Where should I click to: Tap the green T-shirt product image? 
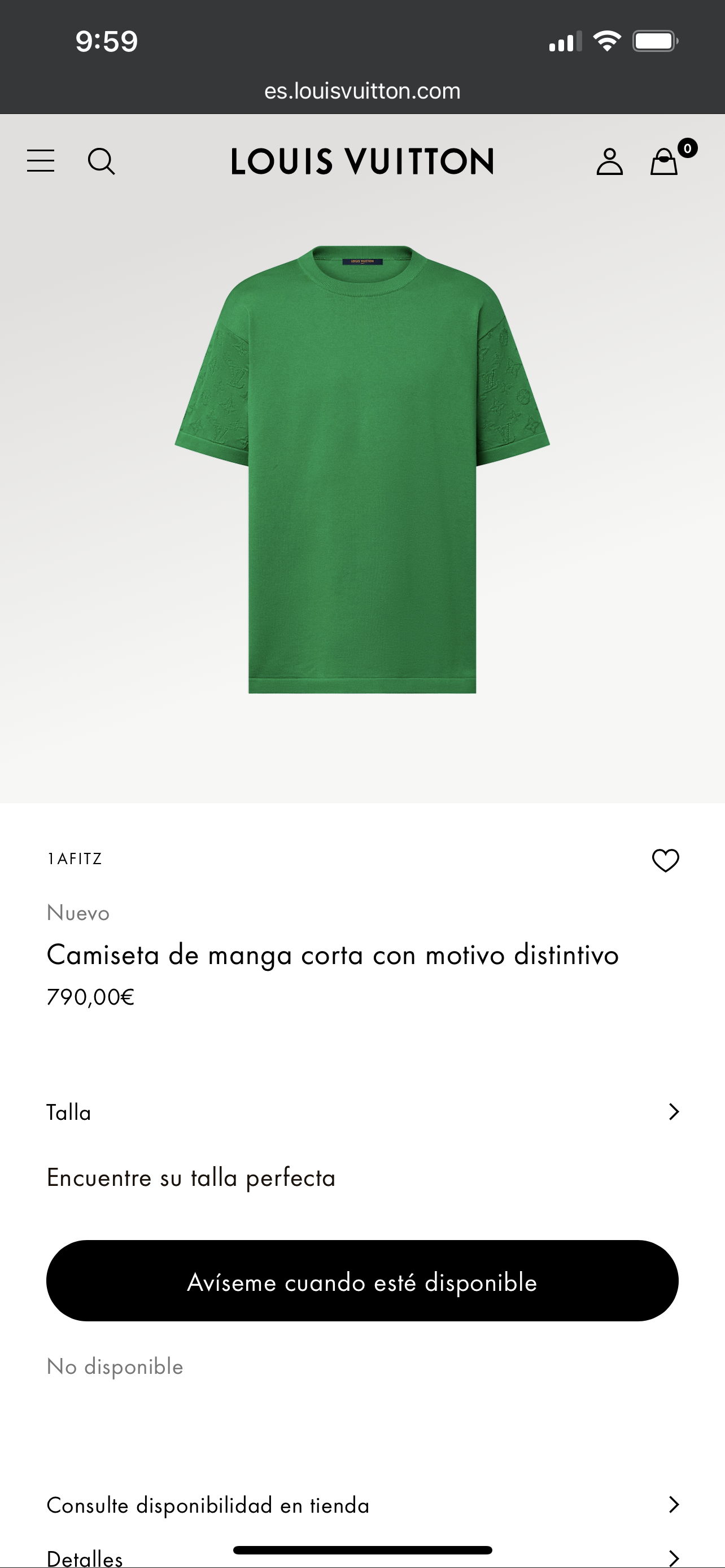pyautogui.click(x=362, y=468)
